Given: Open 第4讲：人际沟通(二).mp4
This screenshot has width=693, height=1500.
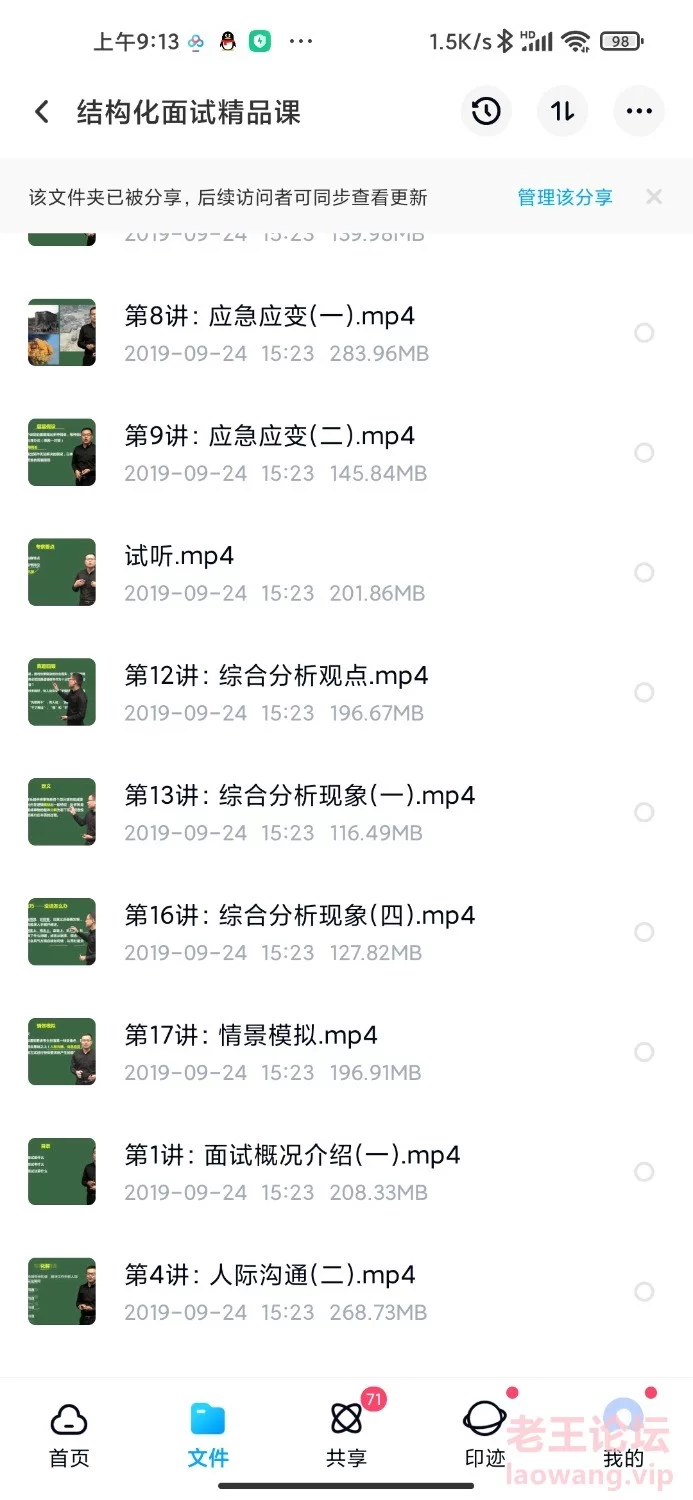Looking at the screenshot, I should pos(346,1292).
